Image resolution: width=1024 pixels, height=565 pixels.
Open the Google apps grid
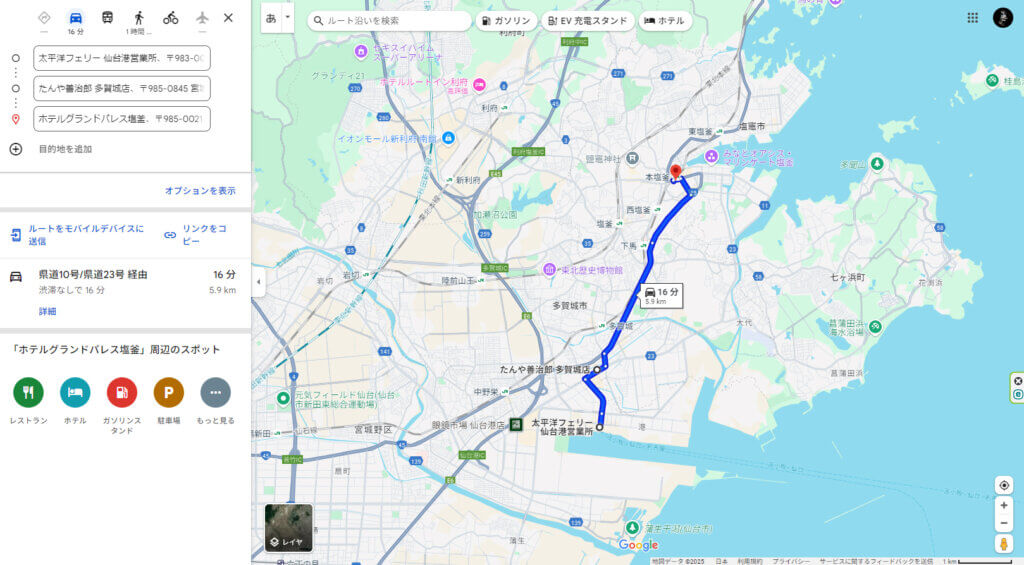[972, 18]
